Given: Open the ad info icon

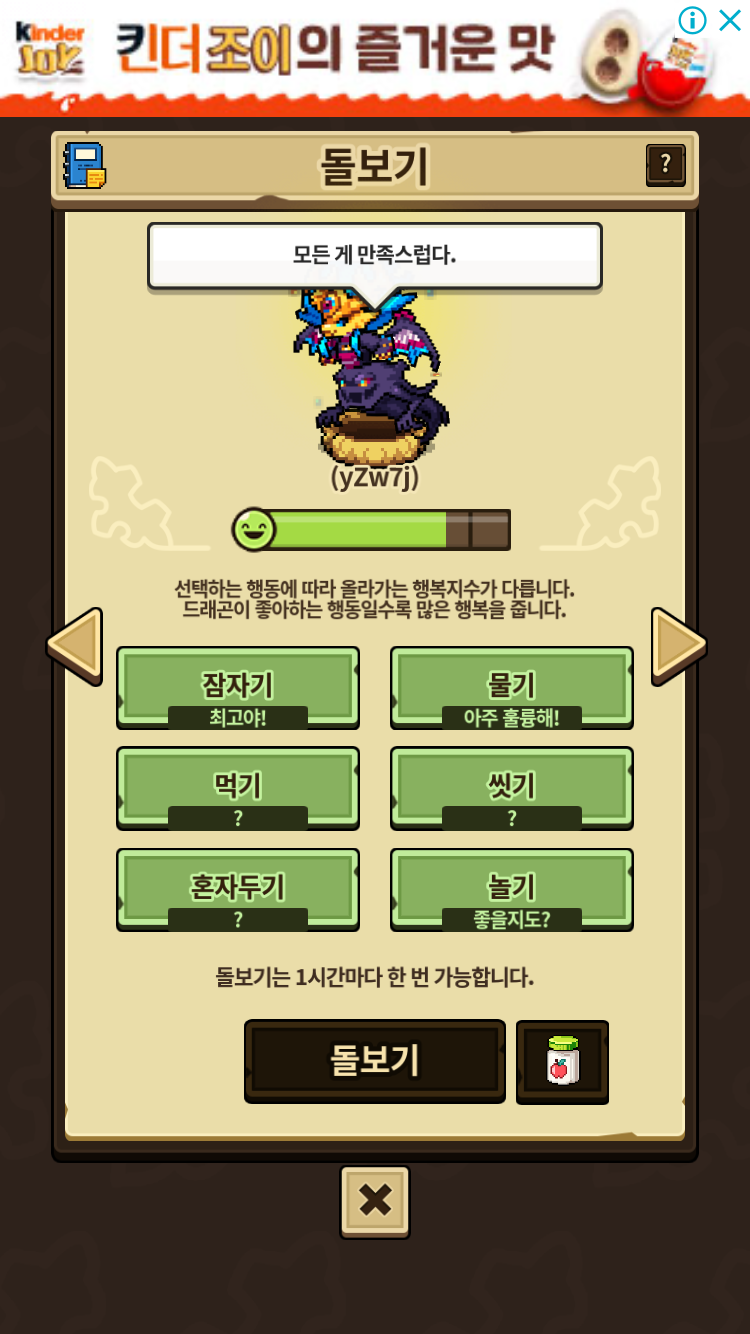Looking at the screenshot, I should tap(692, 20).
